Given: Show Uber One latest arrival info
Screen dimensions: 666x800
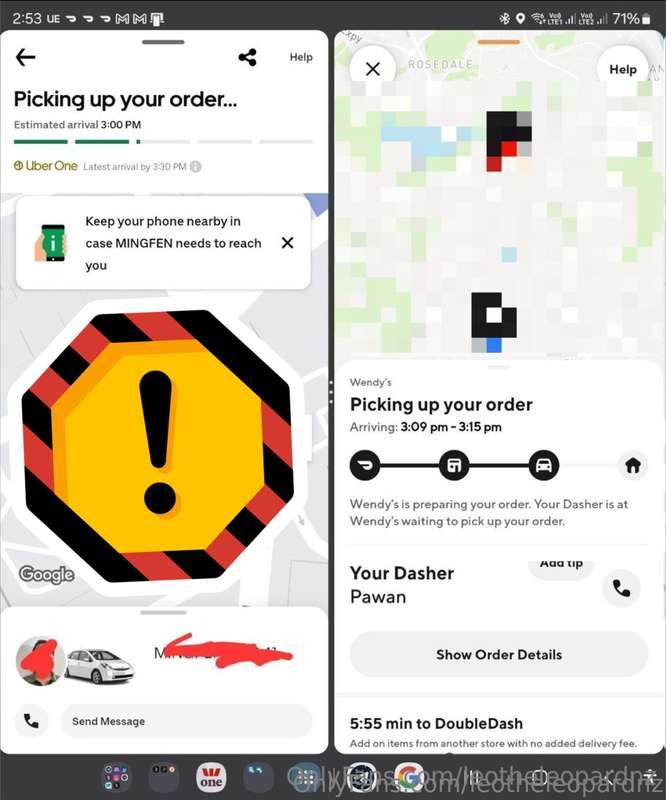Looking at the screenshot, I should pyautogui.click(x=196, y=167).
